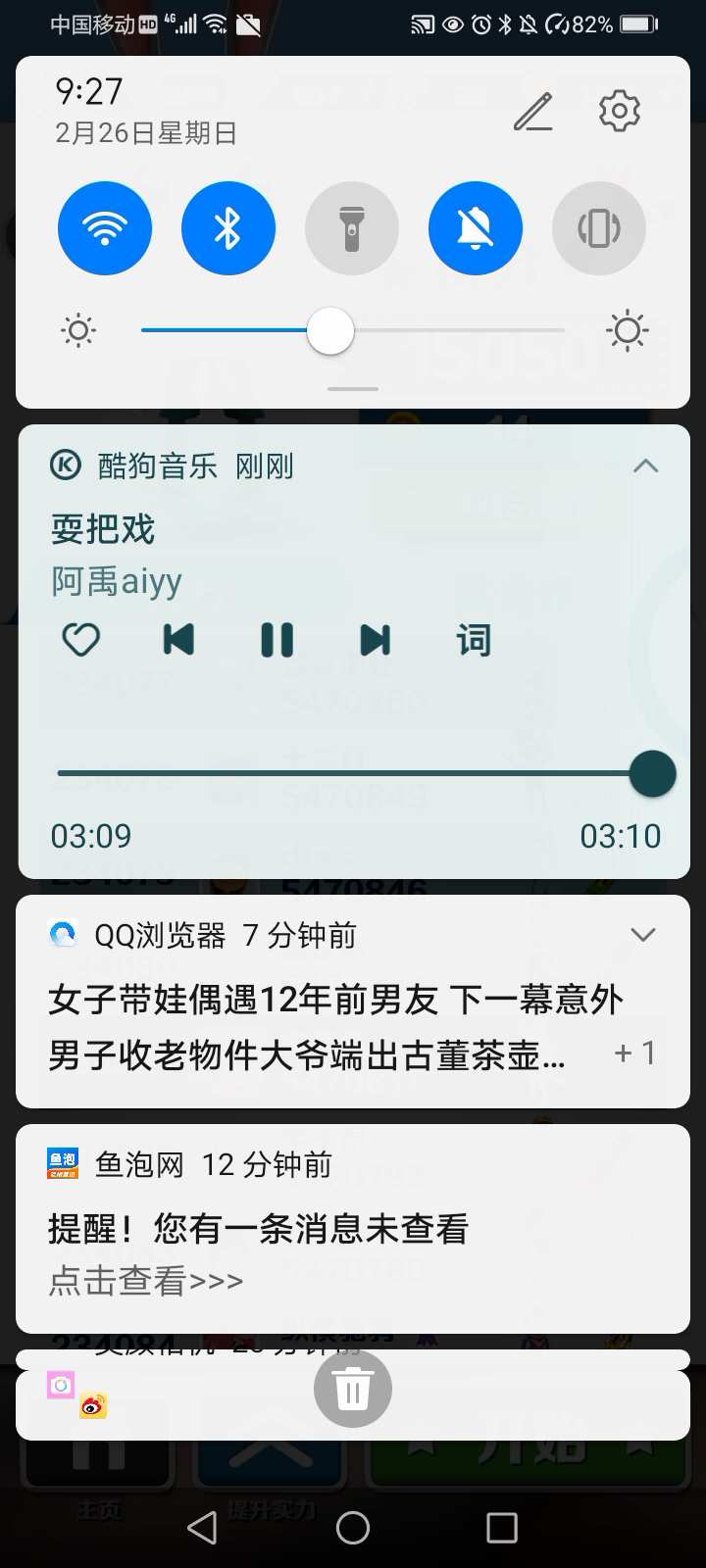This screenshot has height=1568, width=706.
Task: Skip to the next track
Action: 375,640
